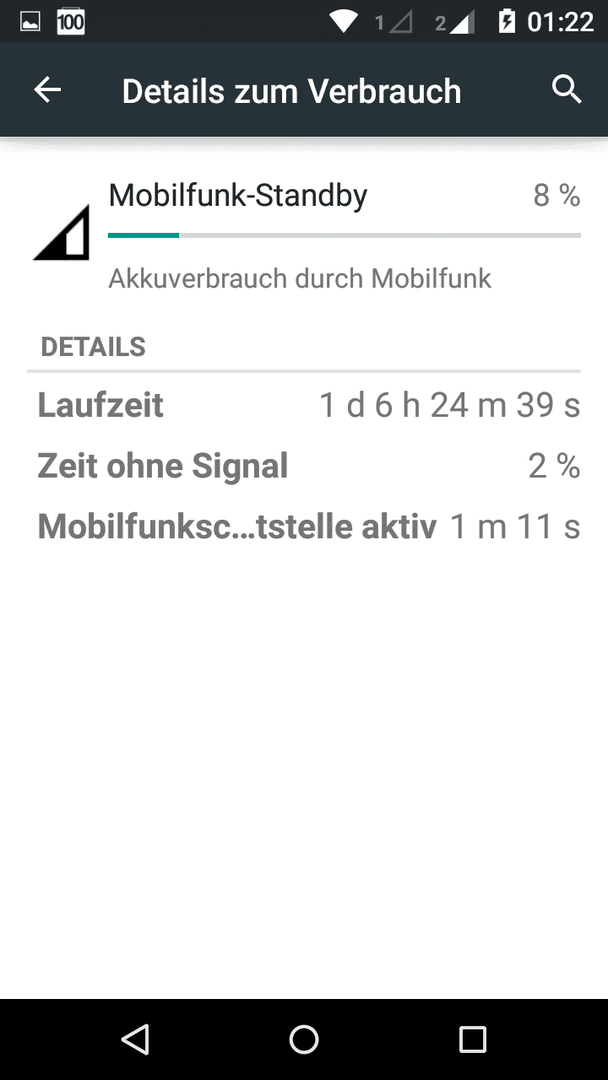Open the recent apps overview

click(x=472, y=1039)
